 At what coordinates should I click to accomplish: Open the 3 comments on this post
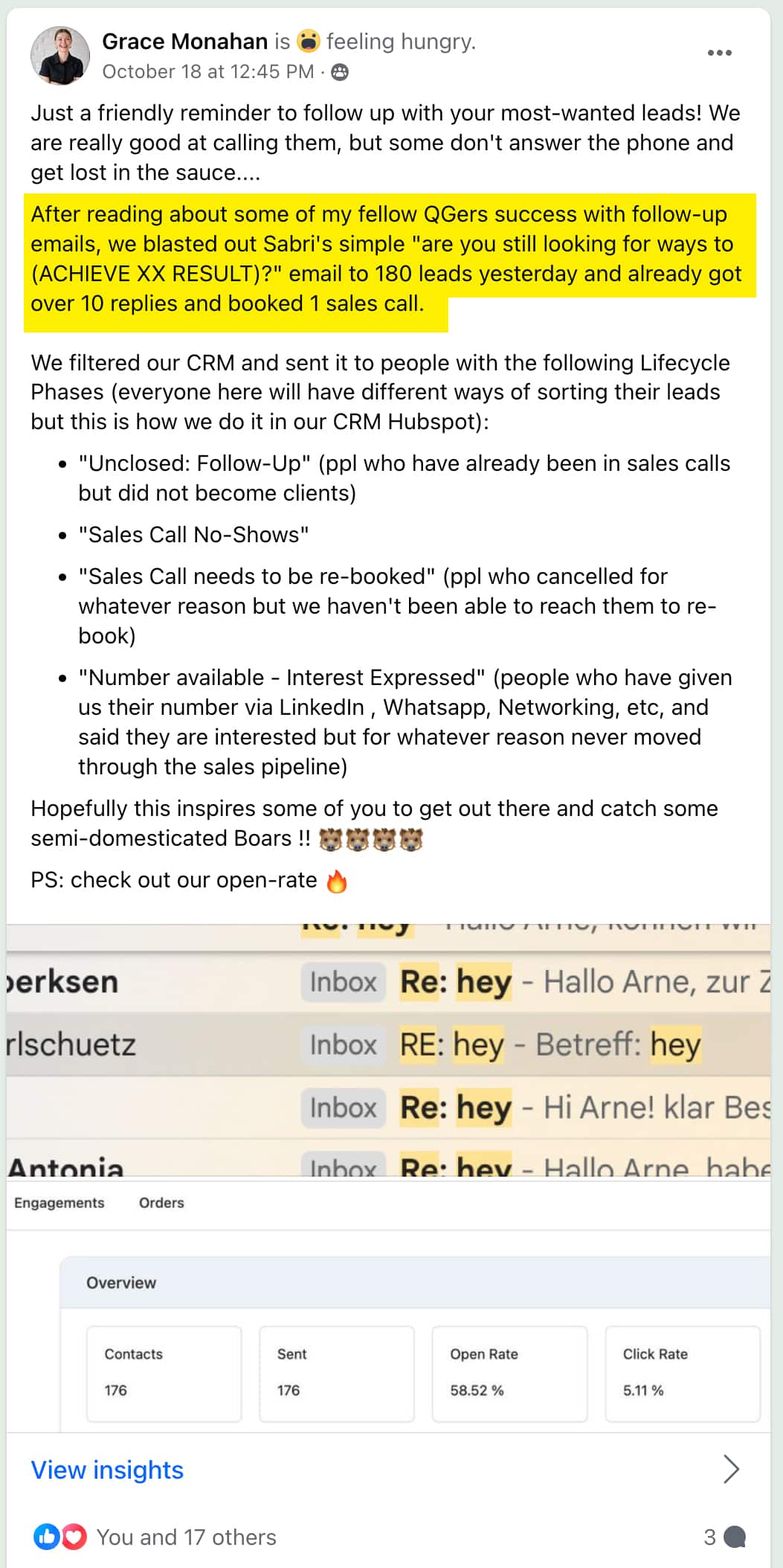724,1537
